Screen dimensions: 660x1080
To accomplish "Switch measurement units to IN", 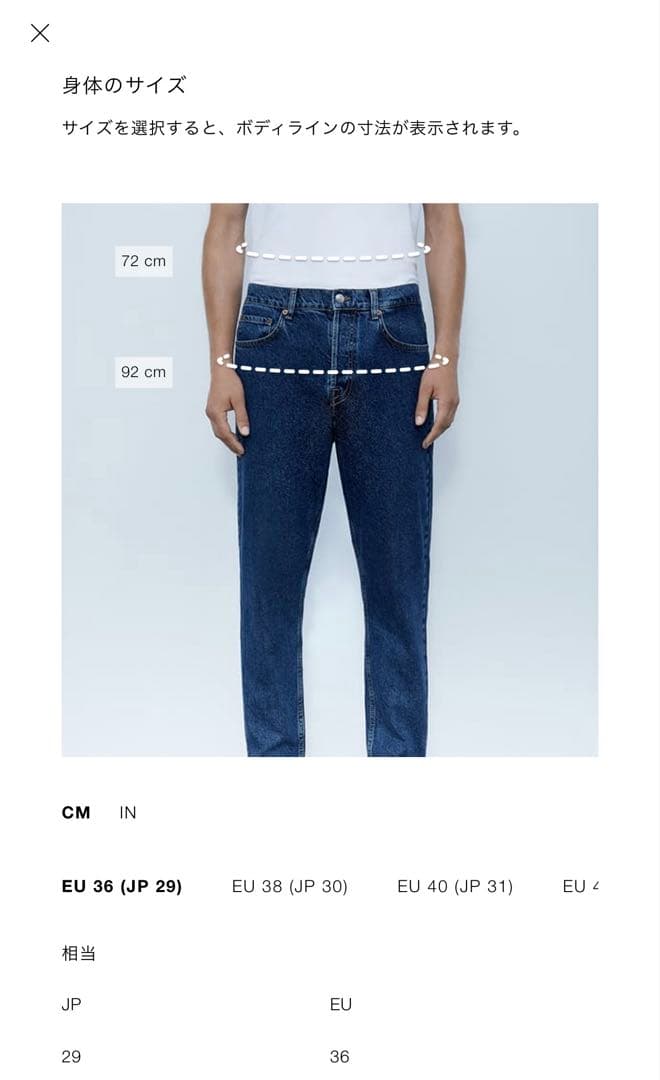I will point(128,813).
